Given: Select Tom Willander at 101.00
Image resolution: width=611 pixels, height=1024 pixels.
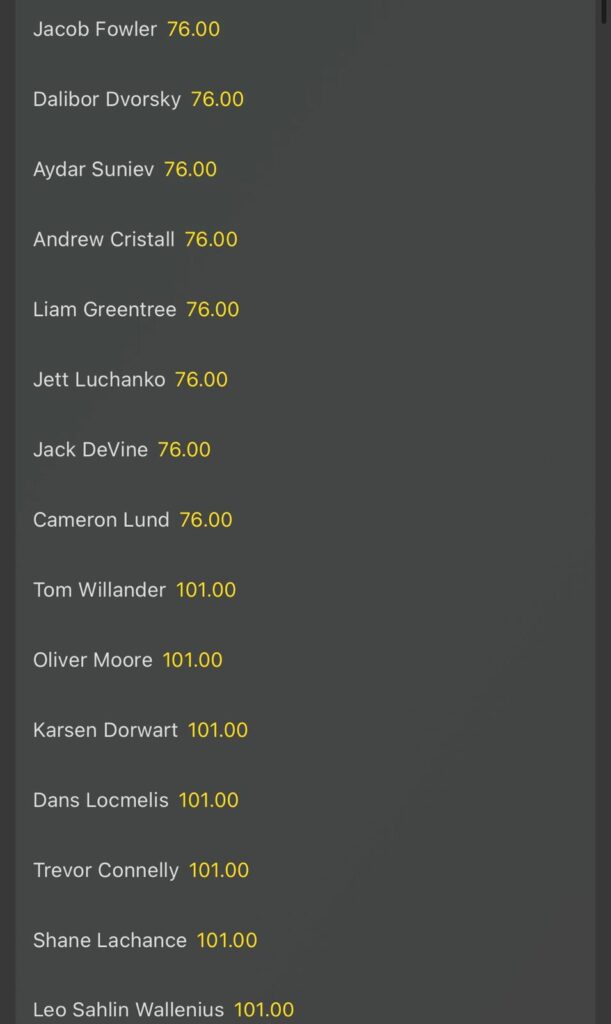Looking at the screenshot, I should click(305, 590).
